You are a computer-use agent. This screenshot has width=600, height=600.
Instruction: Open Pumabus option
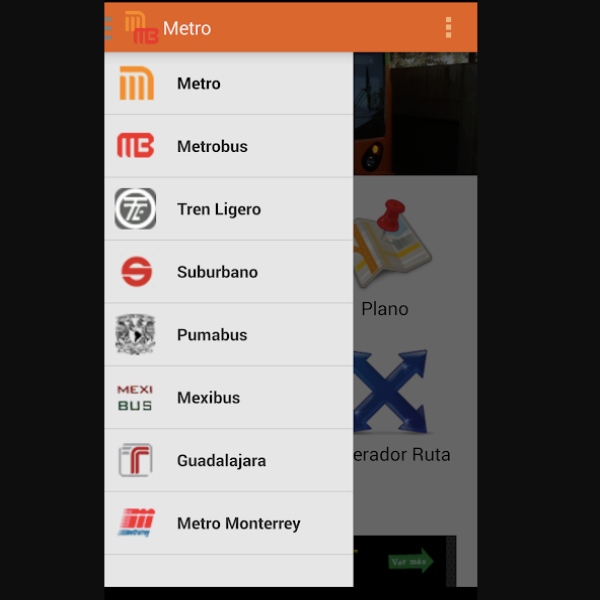[228, 335]
